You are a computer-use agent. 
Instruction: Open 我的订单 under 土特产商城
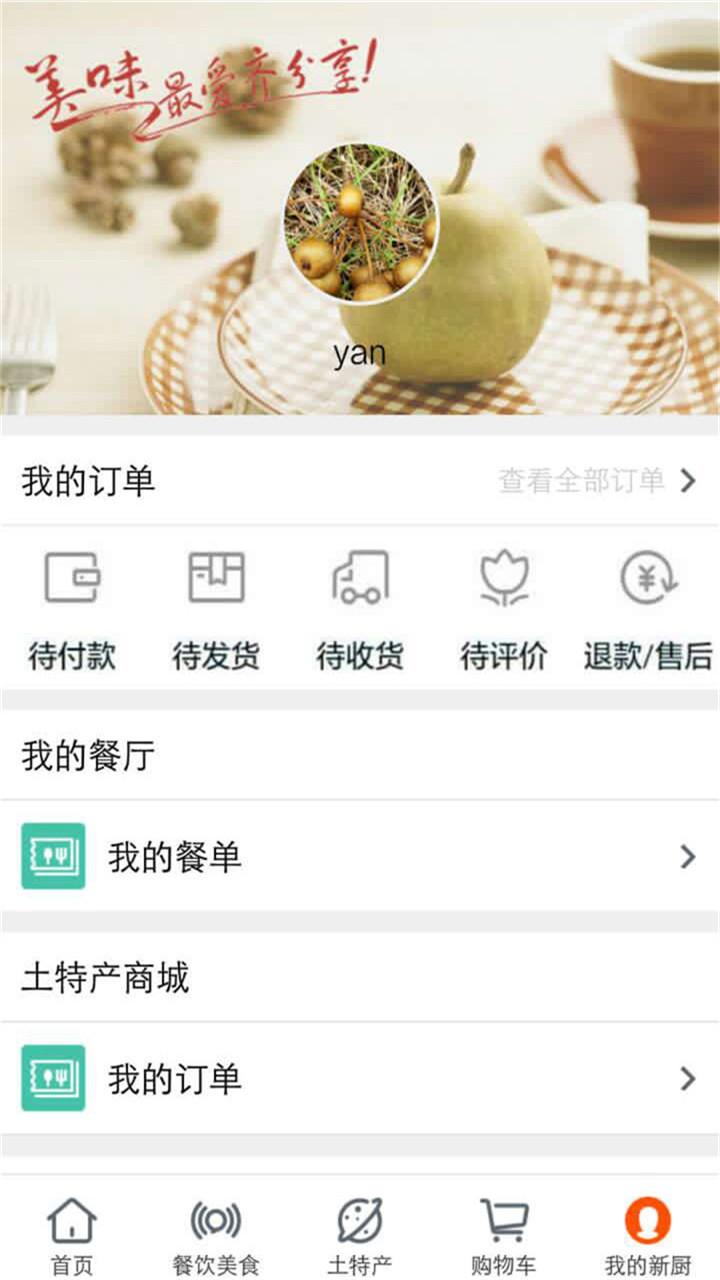pyautogui.click(x=360, y=1079)
